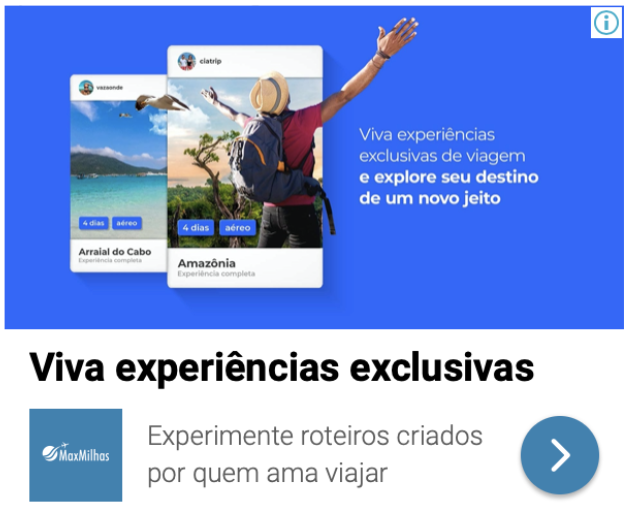Tap the arrow button to open MaxMilhas ad
Viewport: 634px width, 532px height.
click(559, 455)
